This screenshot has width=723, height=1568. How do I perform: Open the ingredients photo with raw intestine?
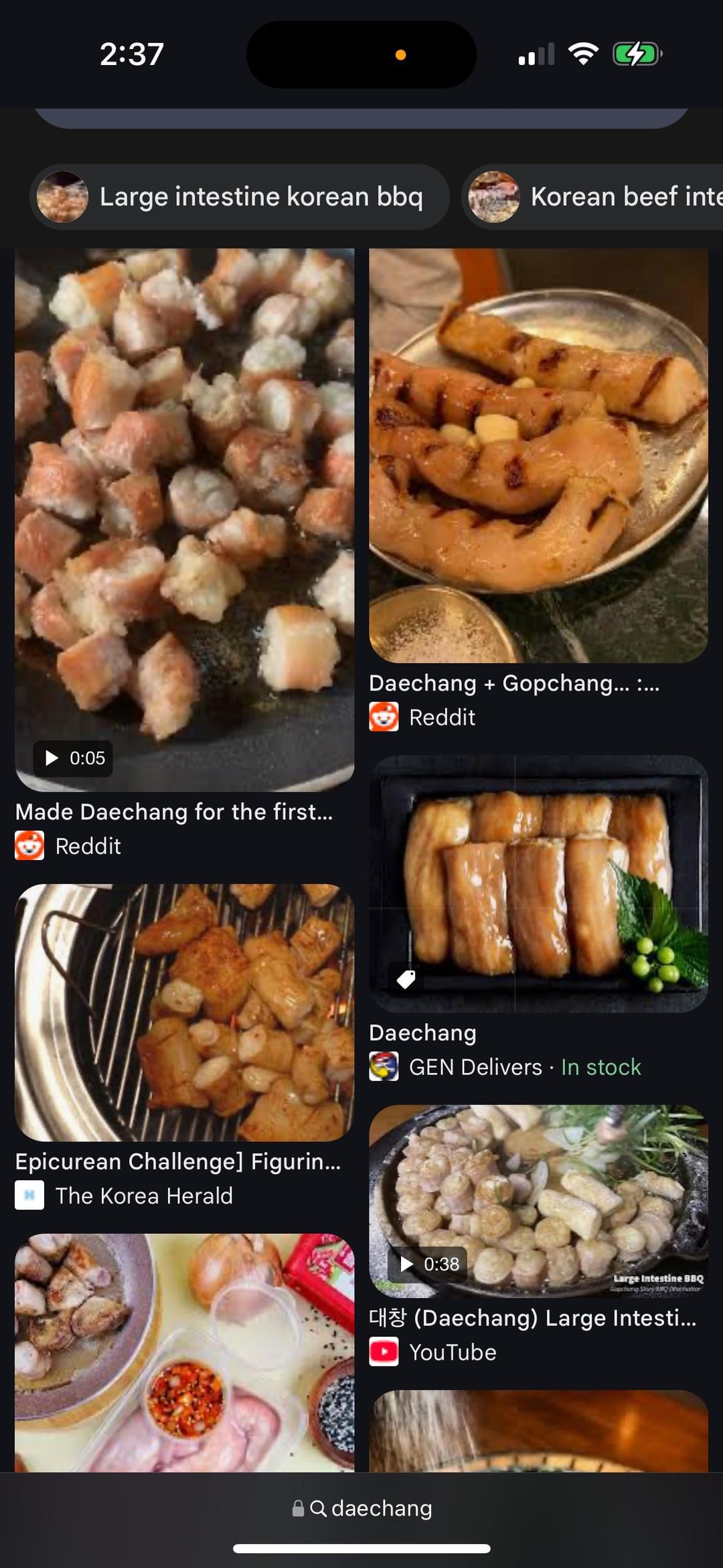[184, 1352]
